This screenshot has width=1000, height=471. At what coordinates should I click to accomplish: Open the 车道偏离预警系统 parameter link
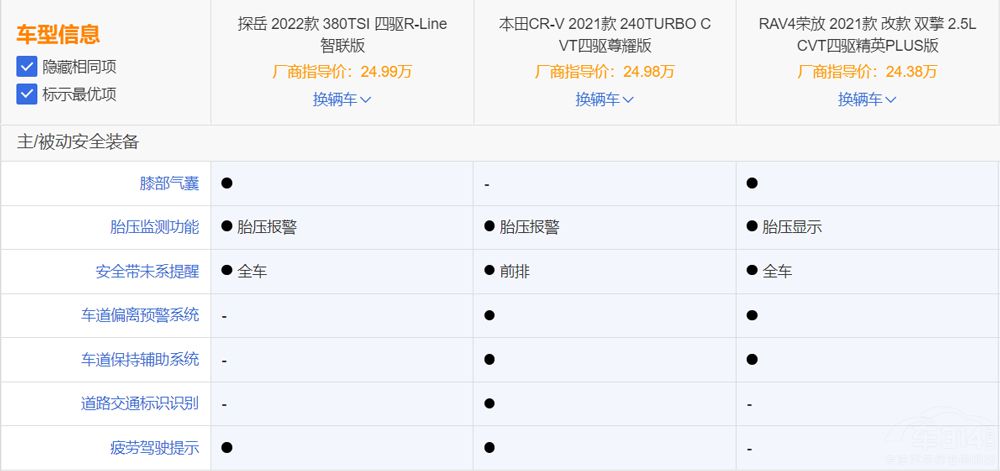pyautogui.click(x=140, y=315)
